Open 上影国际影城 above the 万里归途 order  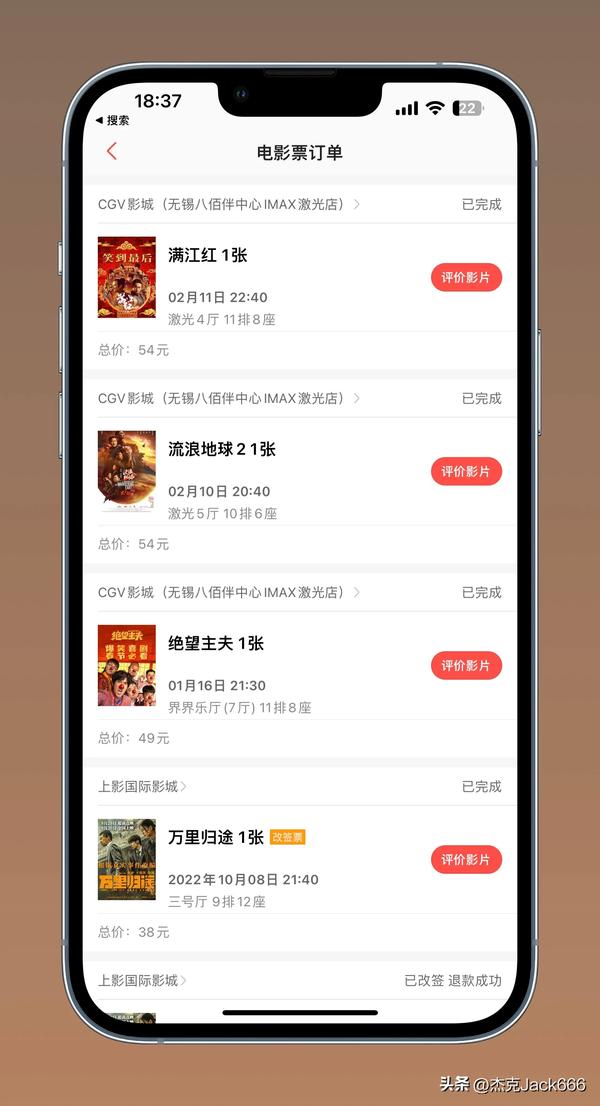[142, 786]
